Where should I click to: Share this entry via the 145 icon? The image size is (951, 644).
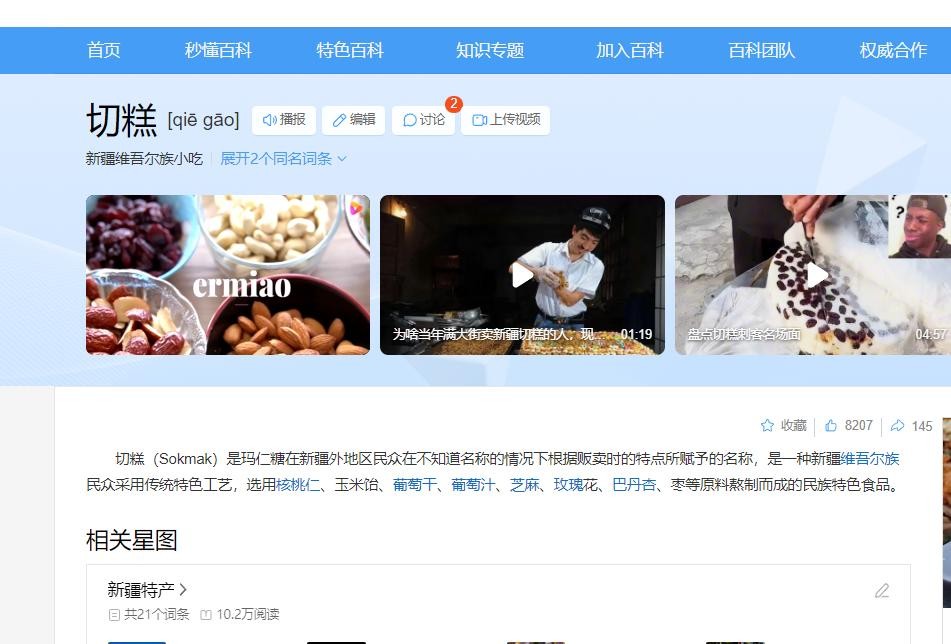click(910, 426)
